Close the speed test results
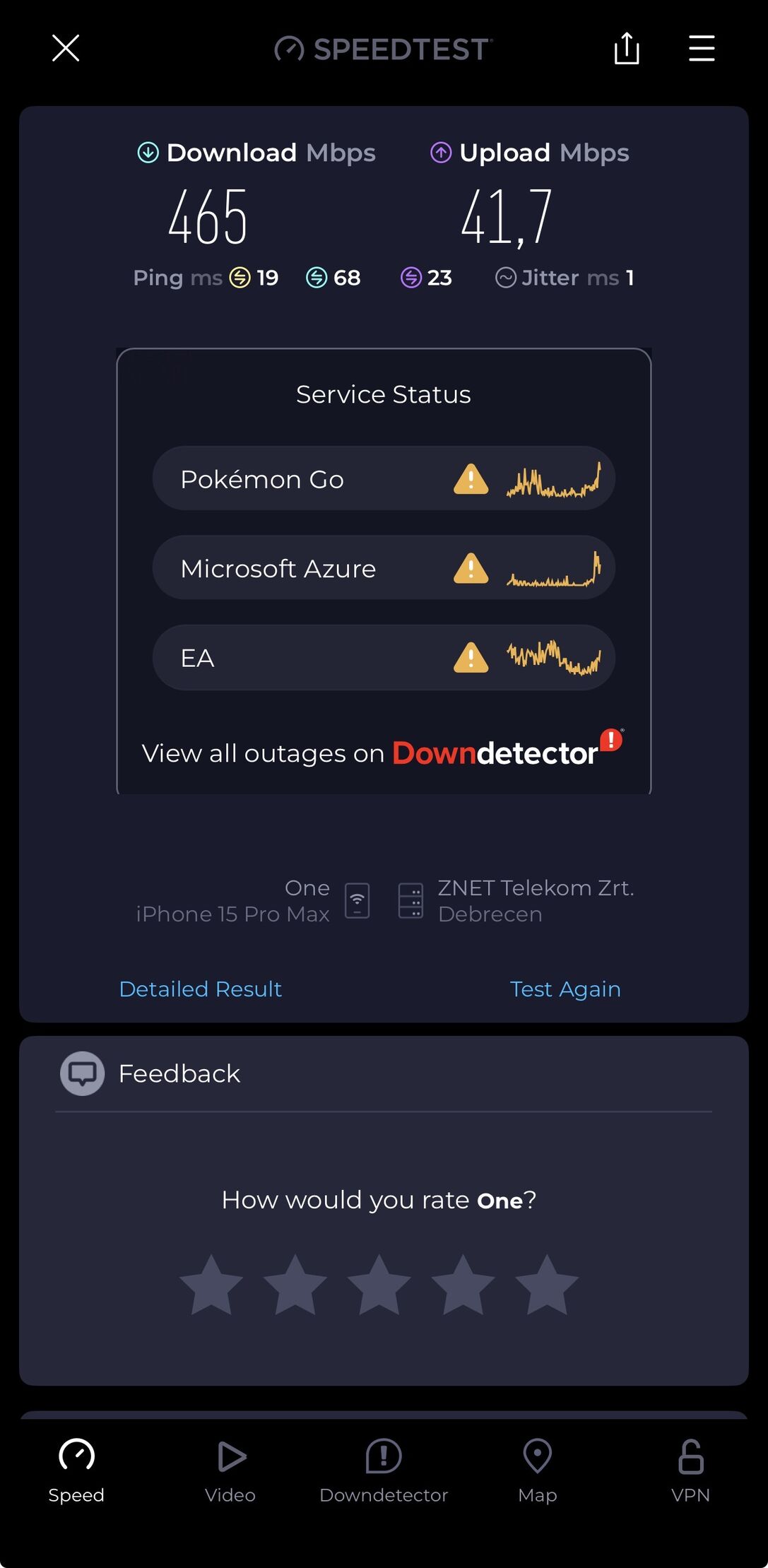 pyautogui.click(x=66, y=49)
